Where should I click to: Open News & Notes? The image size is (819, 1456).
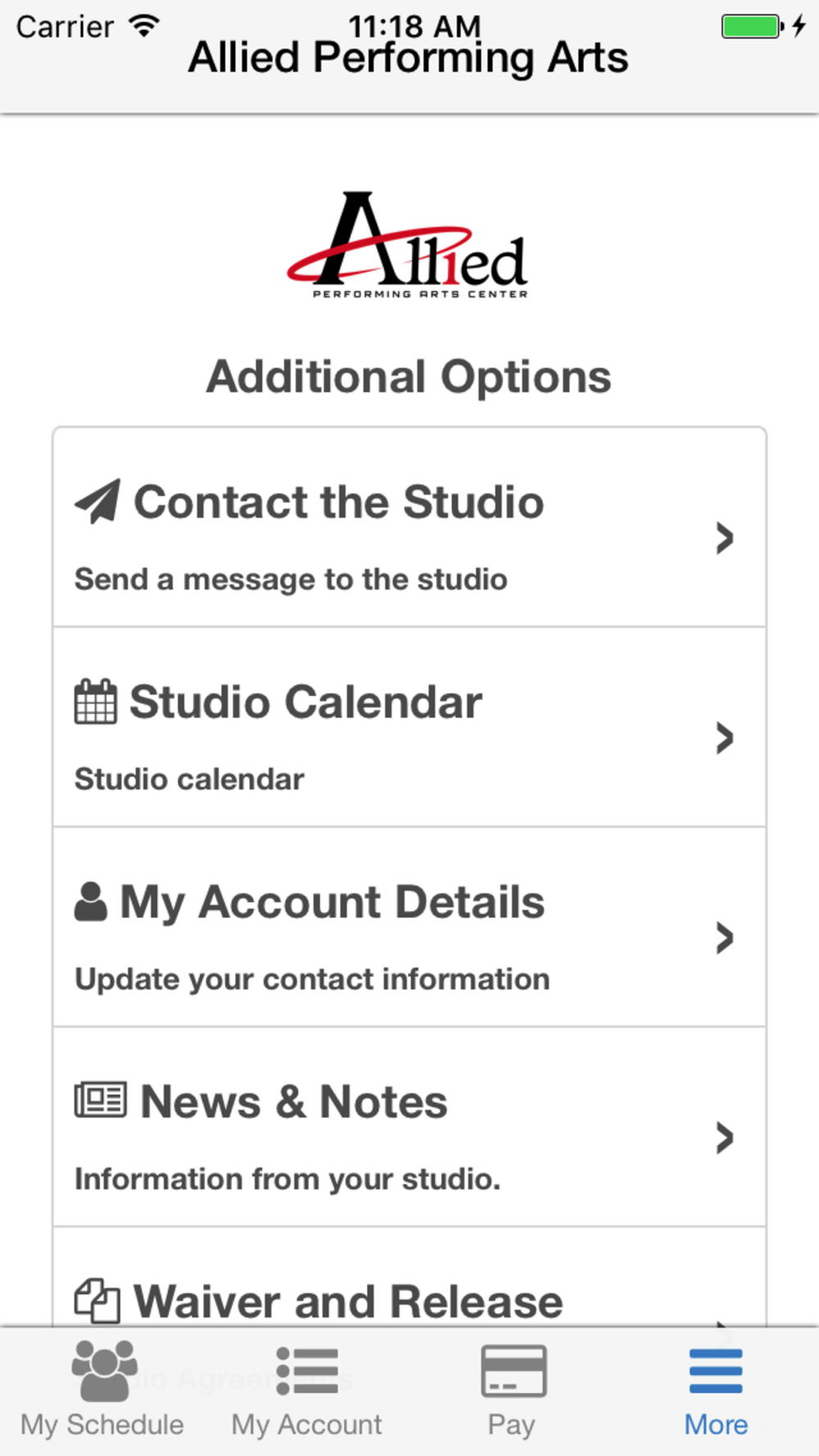point(409,1127)
